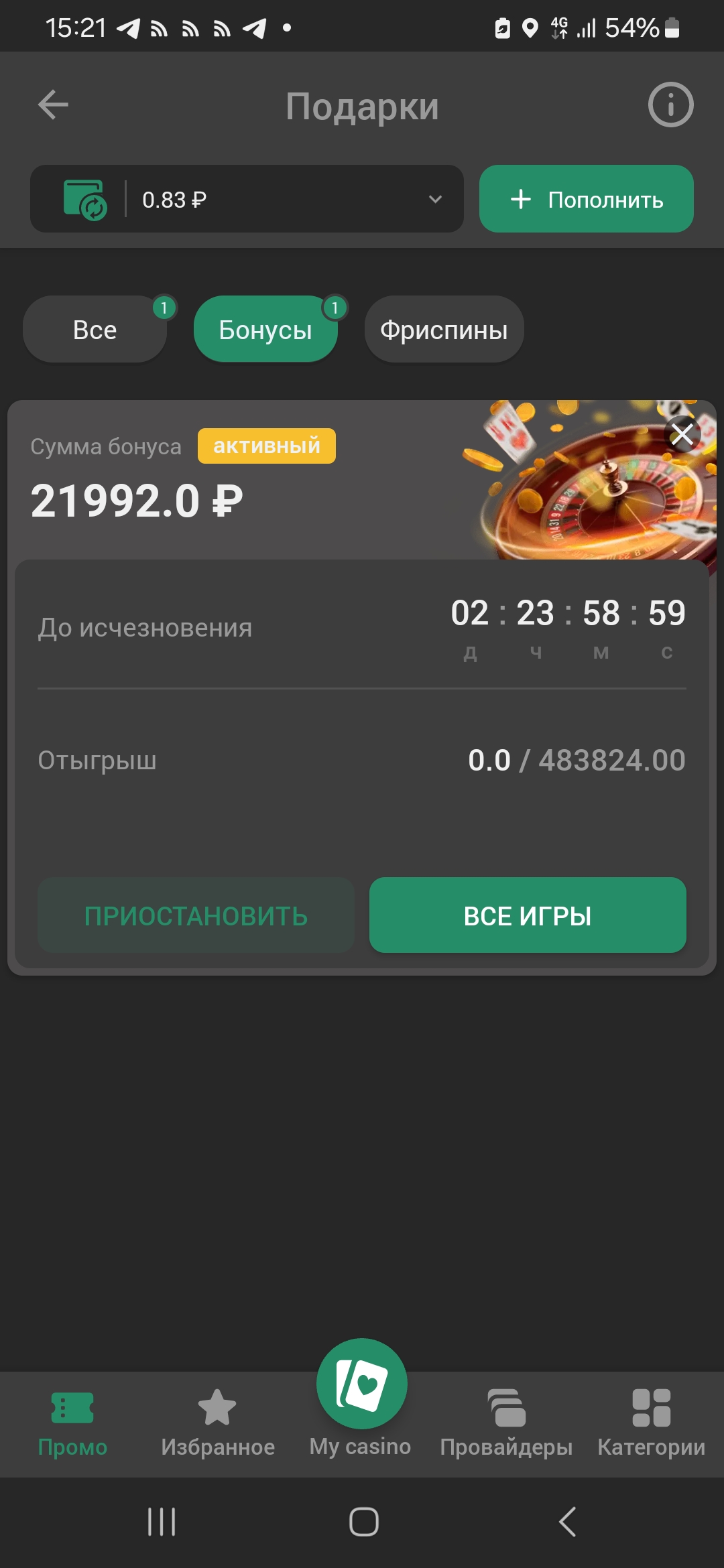Tap the system home button
Screen dimensions: 724x1568
click(x=363, y=1522)
